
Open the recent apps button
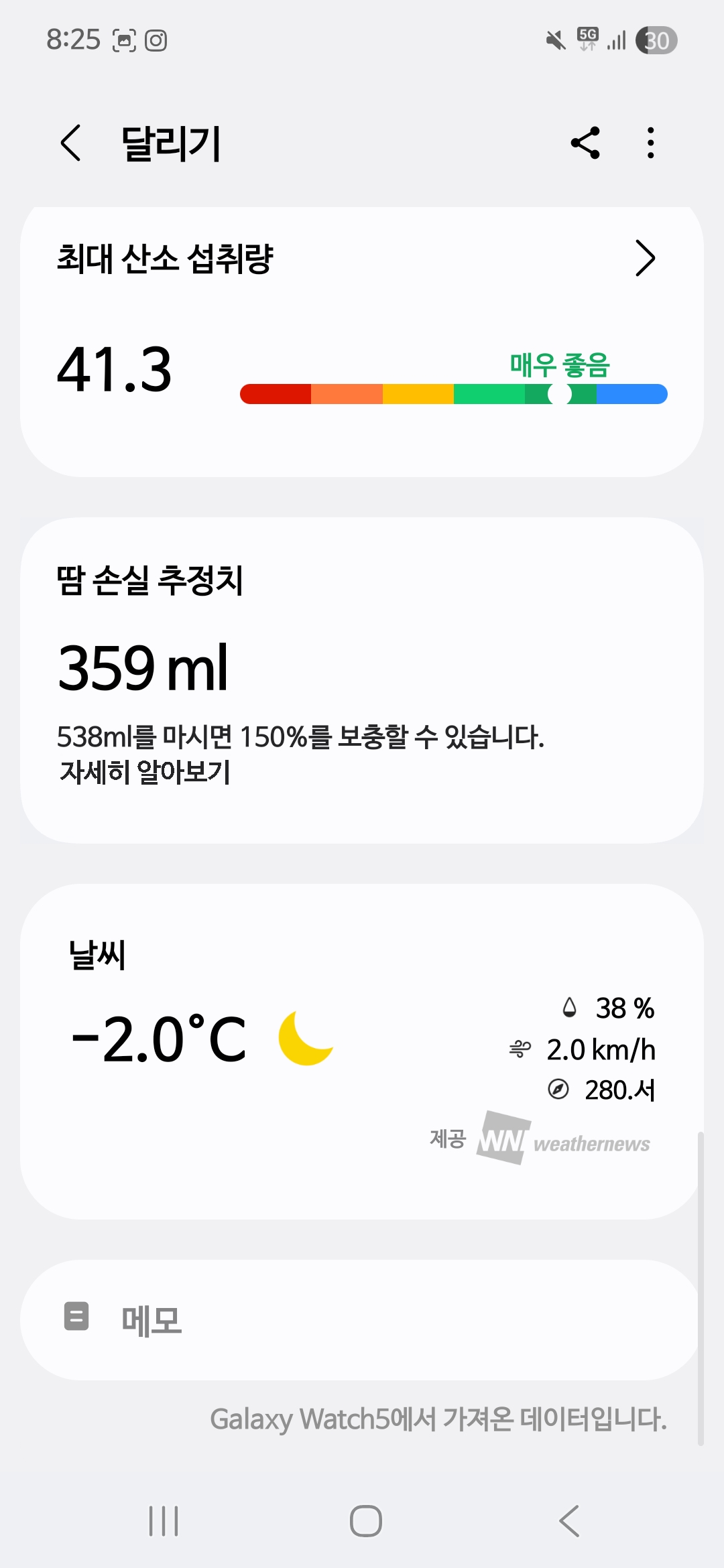164,1520
